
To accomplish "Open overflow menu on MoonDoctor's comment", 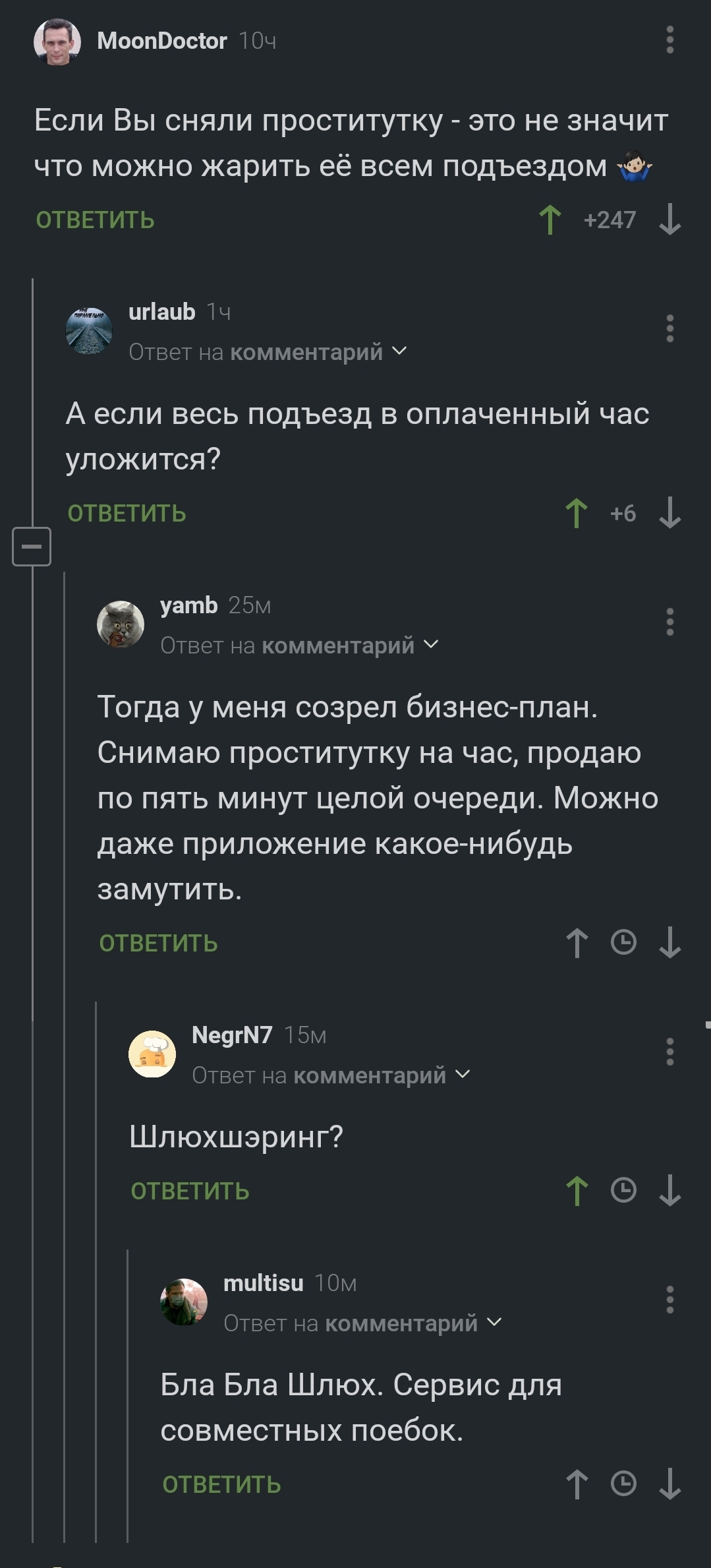I will point(669,40).
